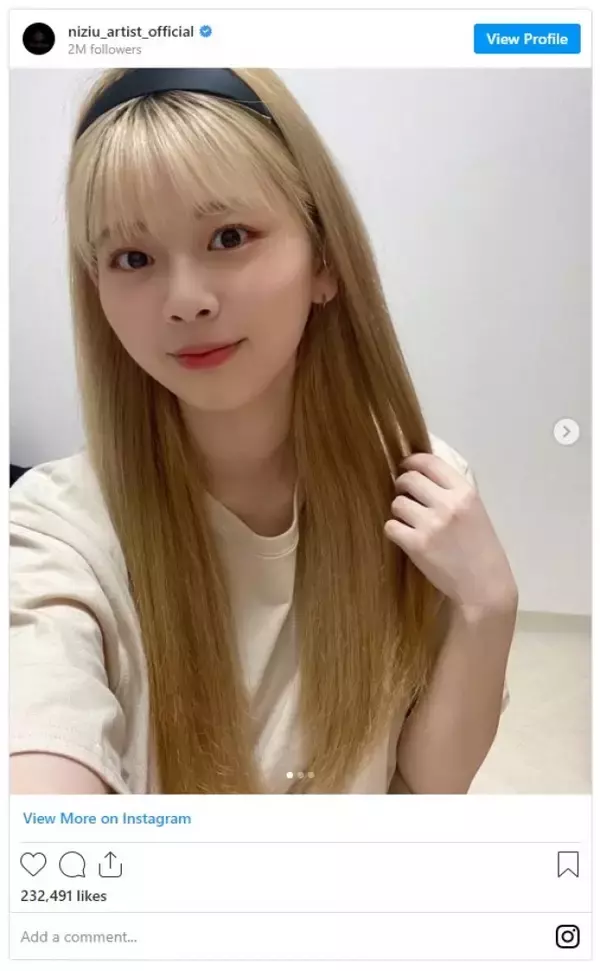Tap the niziu_artist_official profile avatar
The image size is (600, 971).
click(x=39, y=39)
